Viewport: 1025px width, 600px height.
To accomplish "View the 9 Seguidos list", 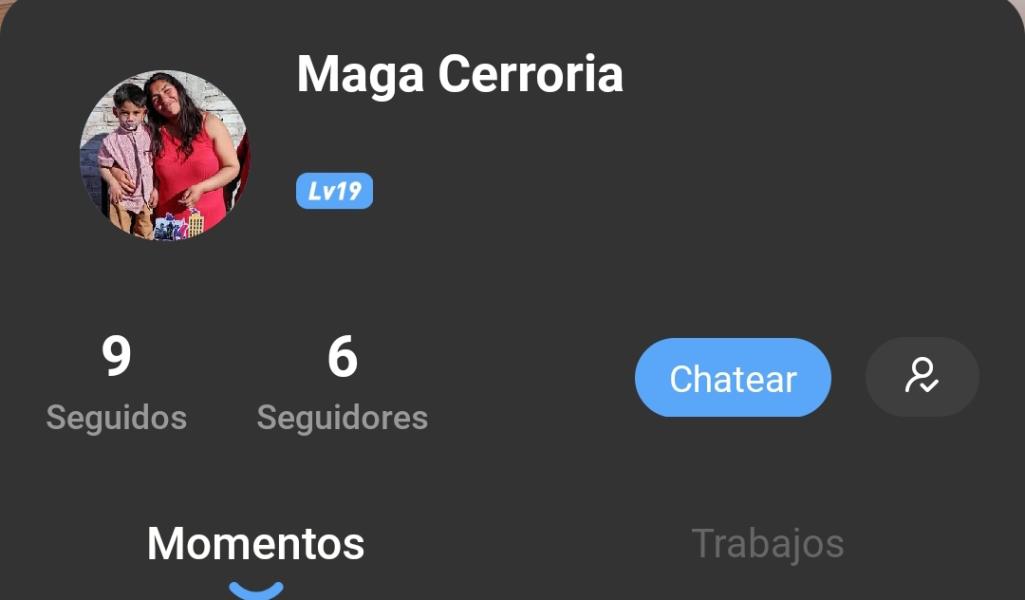I will [x=116, y=383].
